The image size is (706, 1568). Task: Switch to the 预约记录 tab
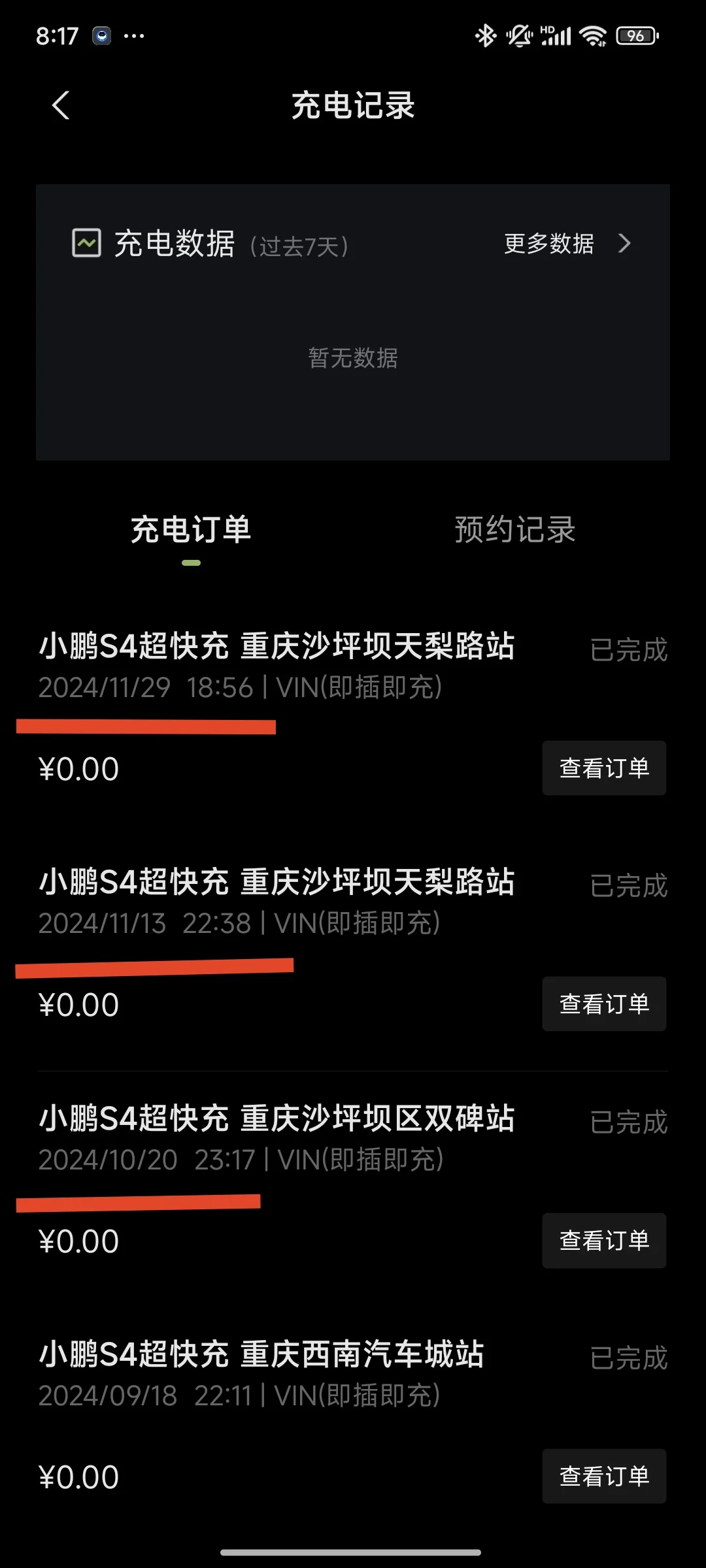(515, 529)
